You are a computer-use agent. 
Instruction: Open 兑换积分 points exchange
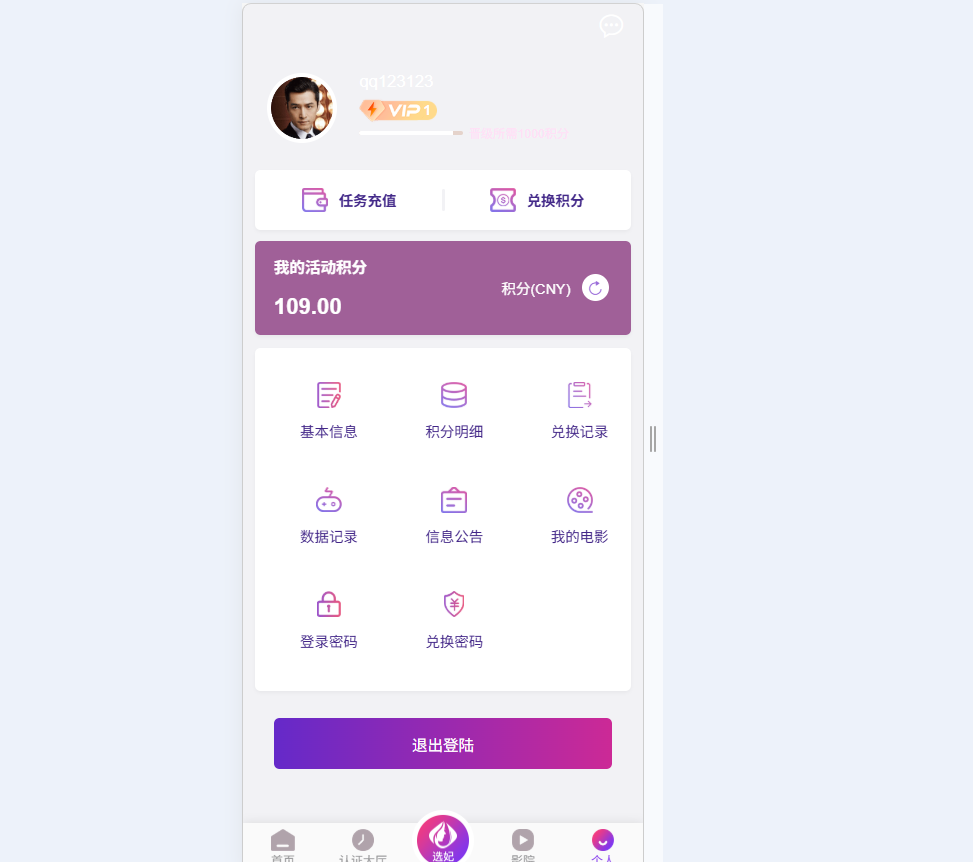[537, 200]
